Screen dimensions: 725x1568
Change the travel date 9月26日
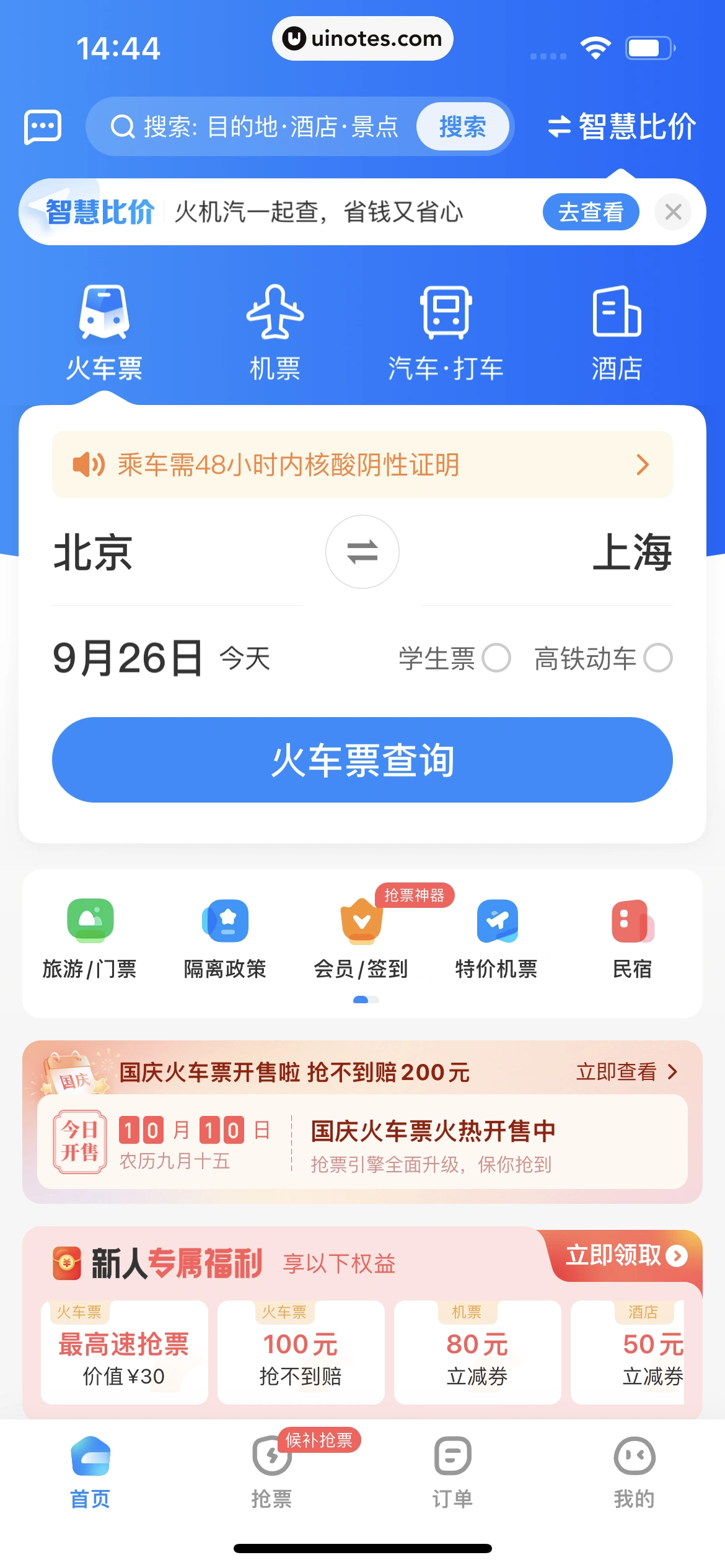pos(128,658)
